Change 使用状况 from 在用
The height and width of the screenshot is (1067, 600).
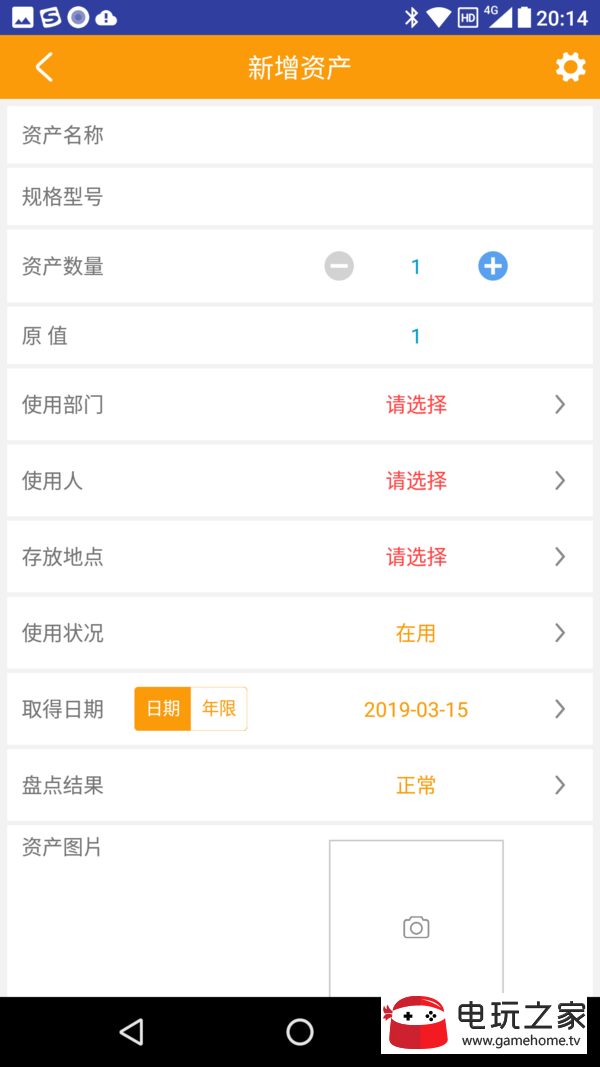click(300, 634)
